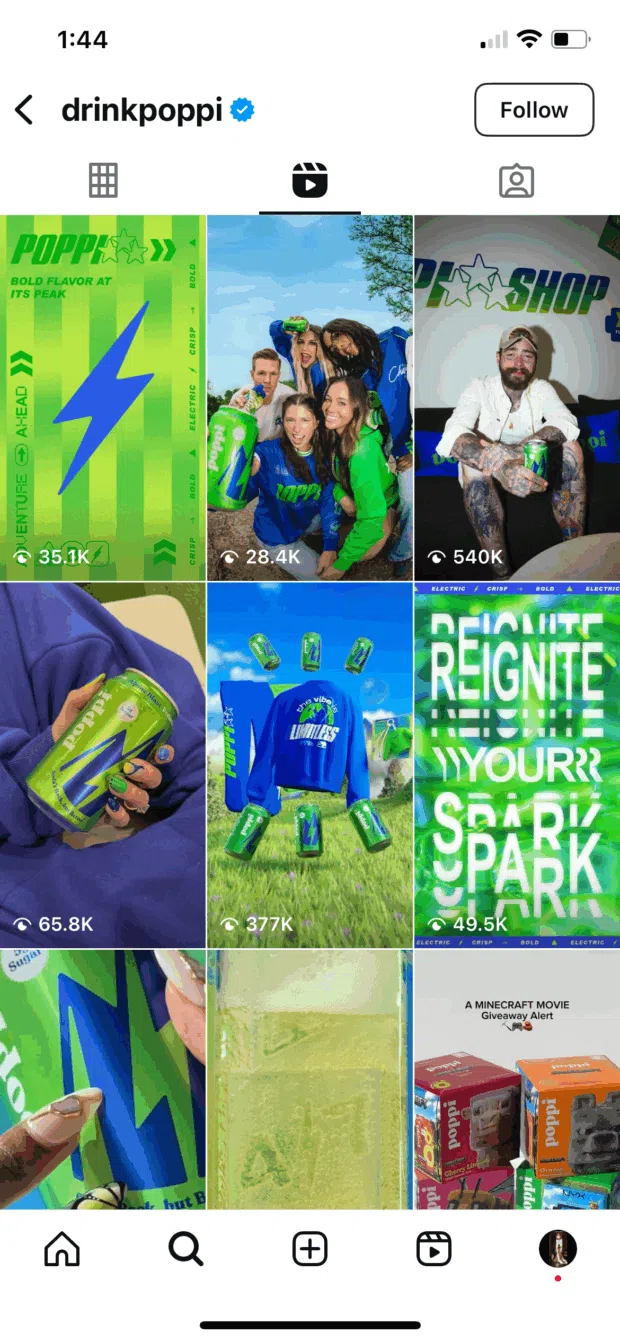Open my profile from bottom bar

558,1249
